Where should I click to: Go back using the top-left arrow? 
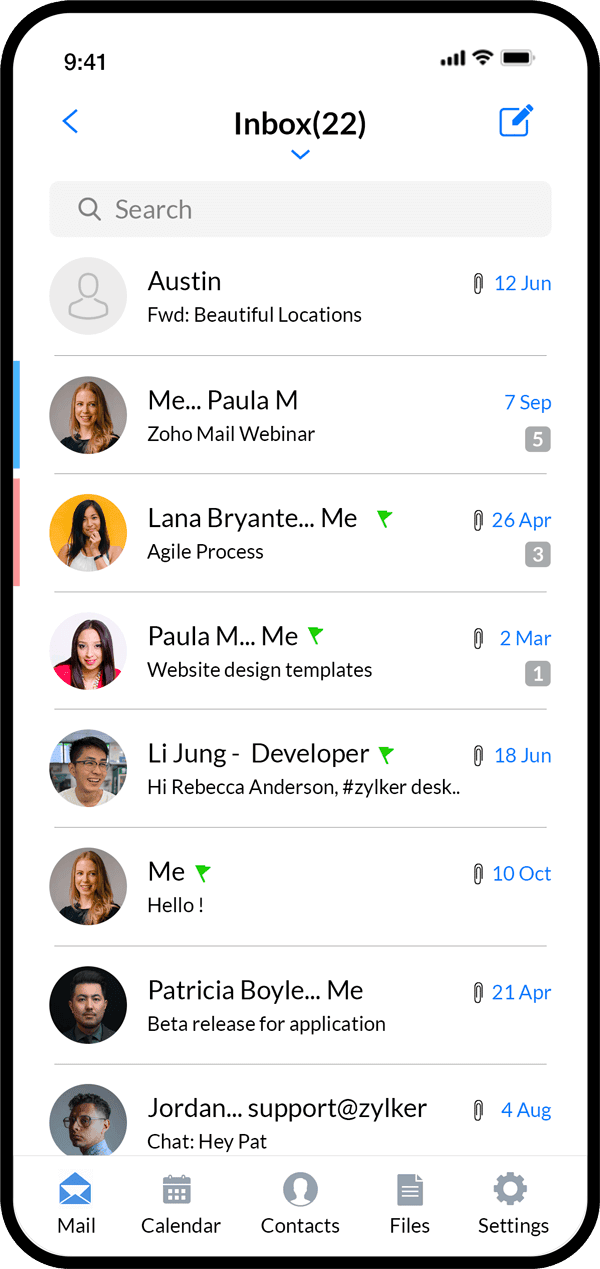click(x=70, y=122)
